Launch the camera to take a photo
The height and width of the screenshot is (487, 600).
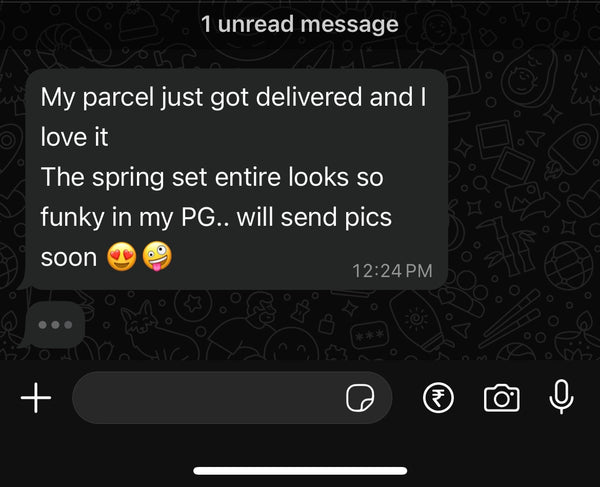point(501,398)
